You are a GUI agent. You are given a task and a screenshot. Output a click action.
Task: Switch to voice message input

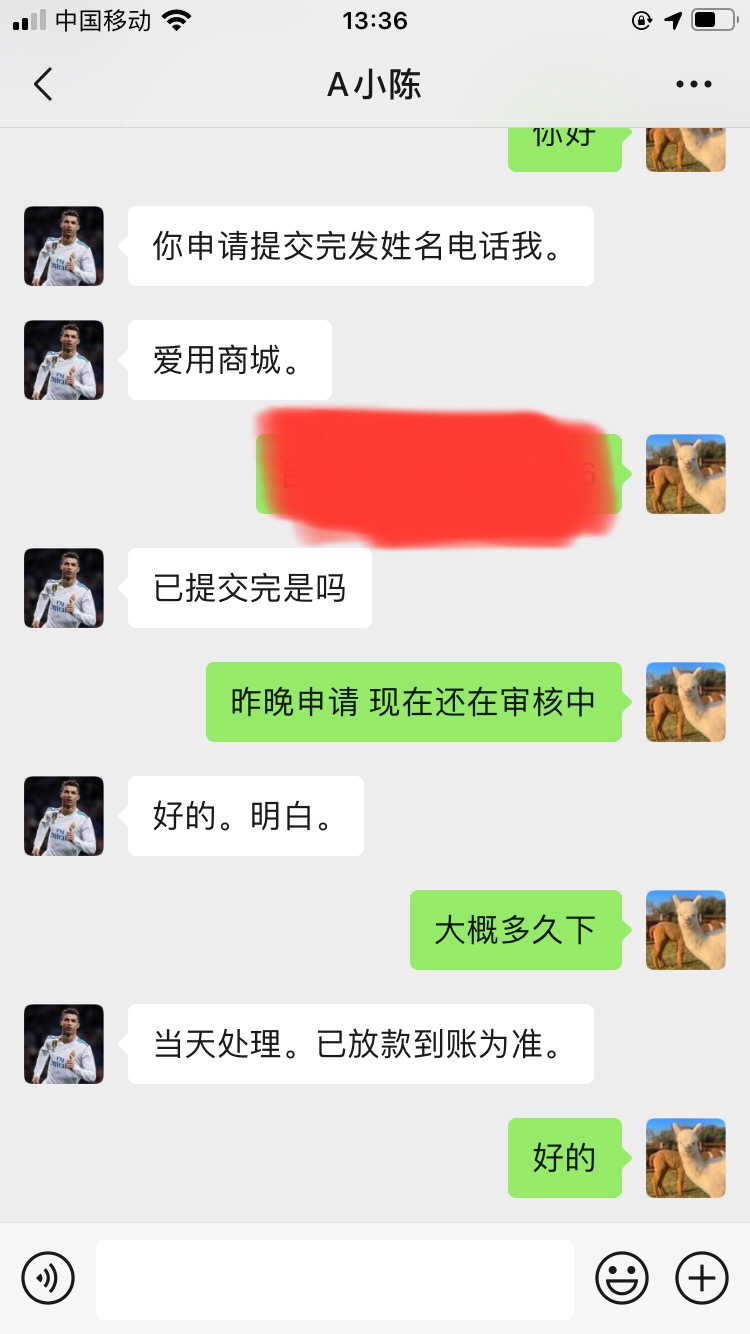48,1278
